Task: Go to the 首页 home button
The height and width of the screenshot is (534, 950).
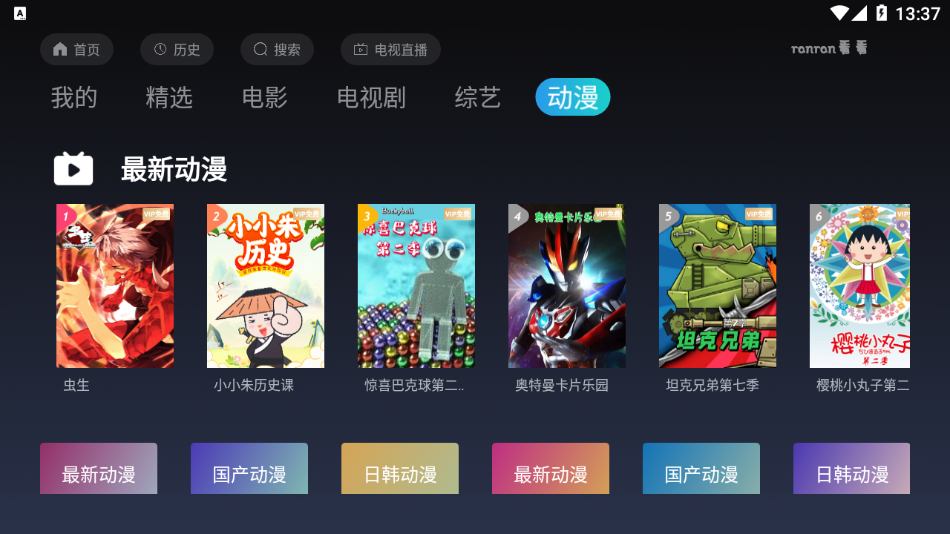Action: pos(76,49)
